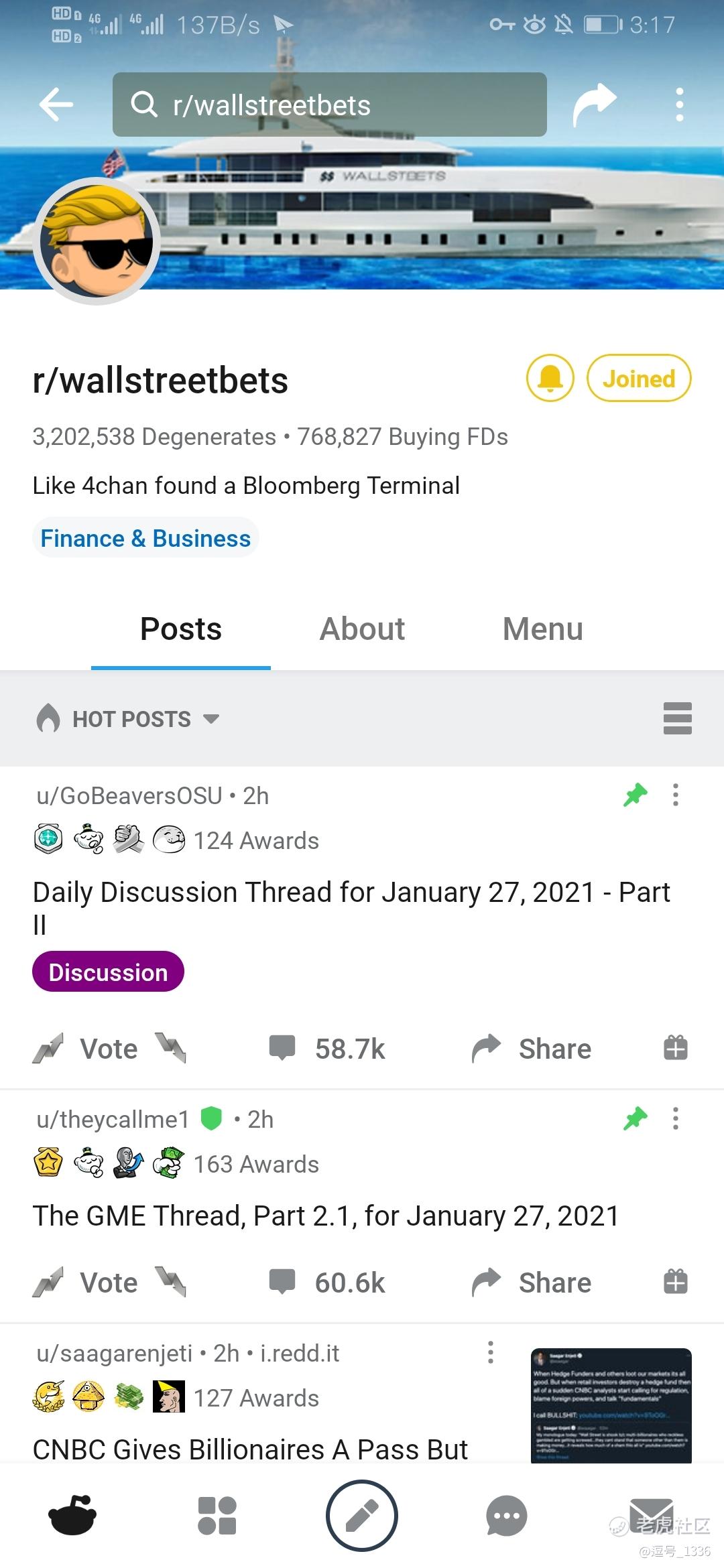
Task: Switch to the About tab
Action: [362, 629]
